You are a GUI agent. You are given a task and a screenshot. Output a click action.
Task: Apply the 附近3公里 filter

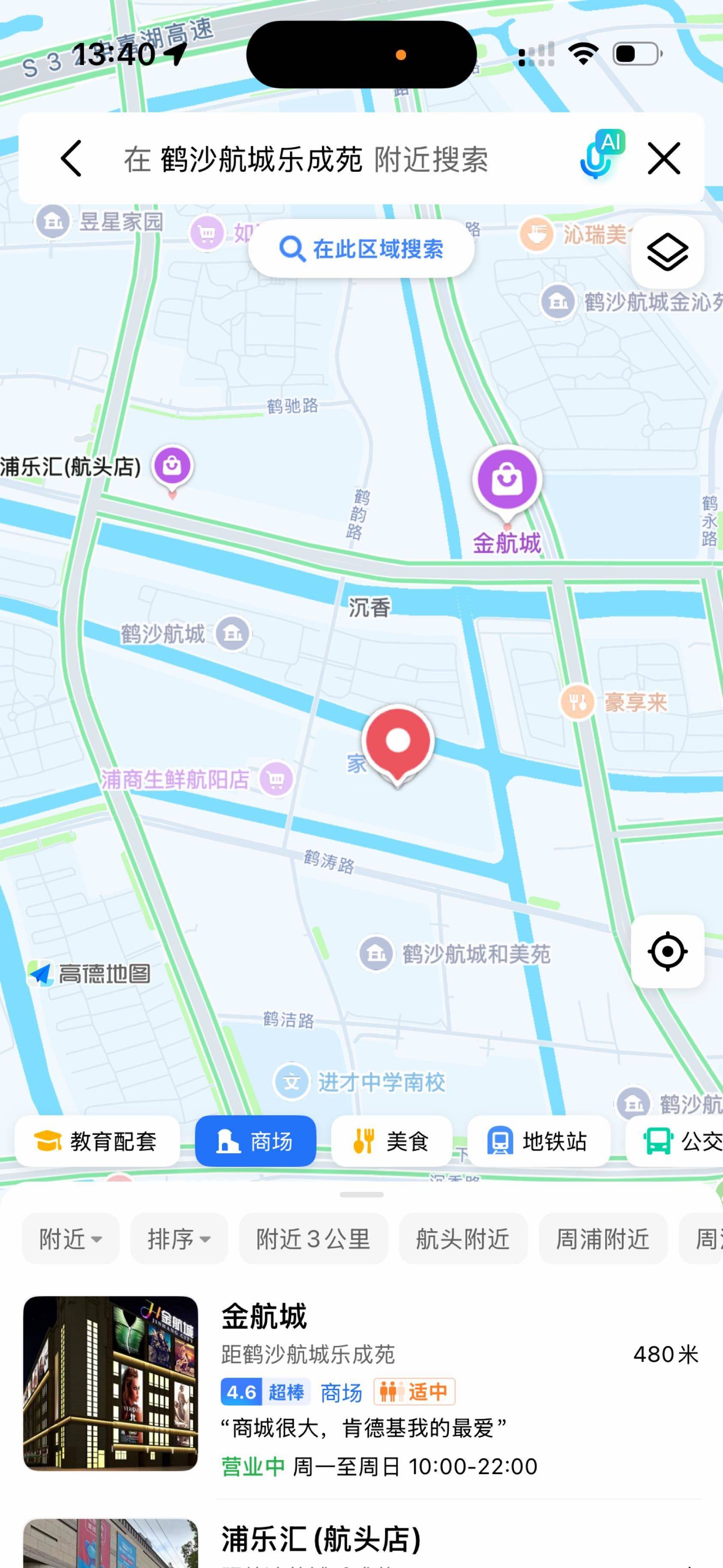click(314, 1239)
